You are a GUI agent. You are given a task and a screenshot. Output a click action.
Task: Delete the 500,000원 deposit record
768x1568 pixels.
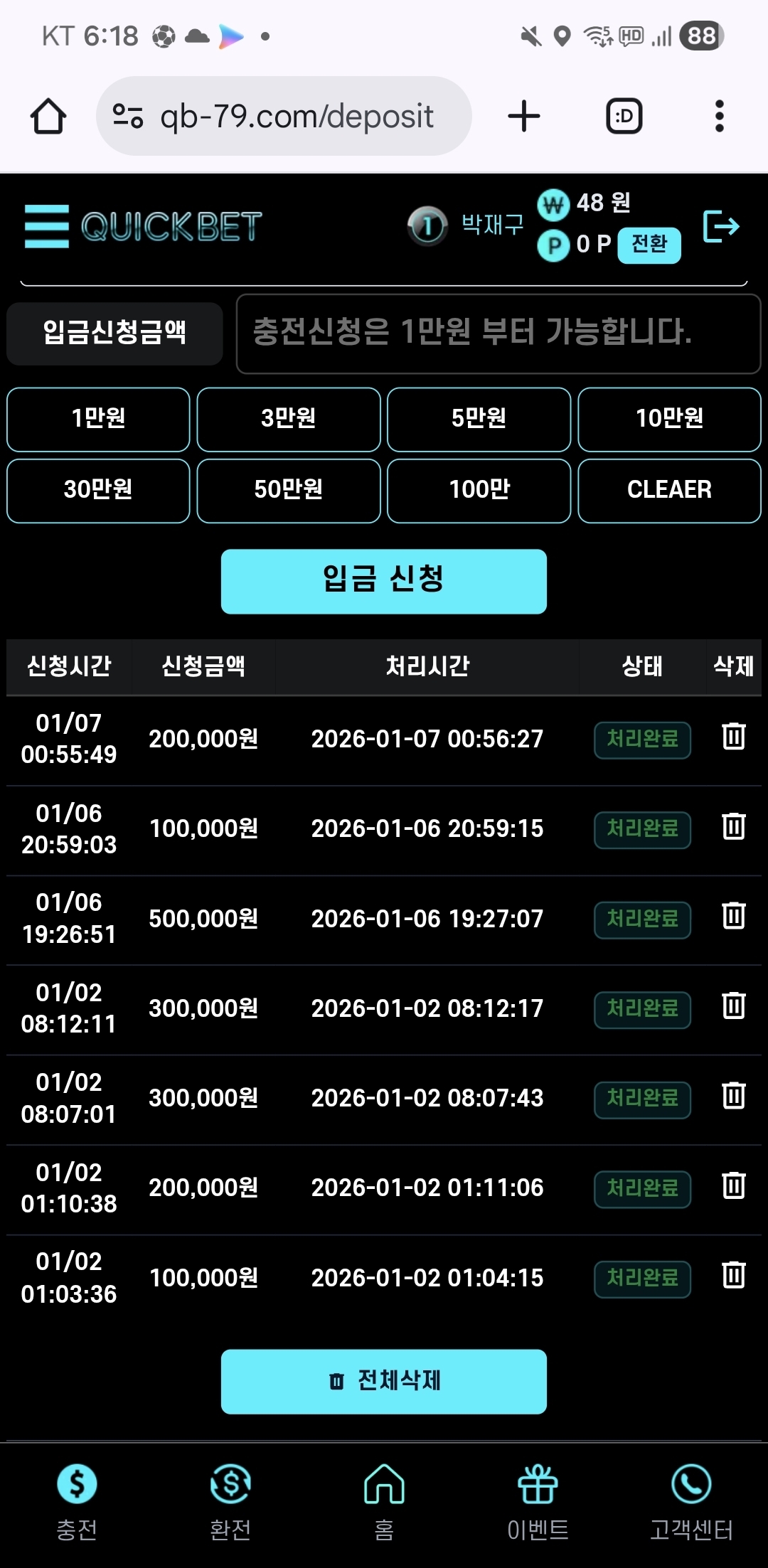point(733,917)
